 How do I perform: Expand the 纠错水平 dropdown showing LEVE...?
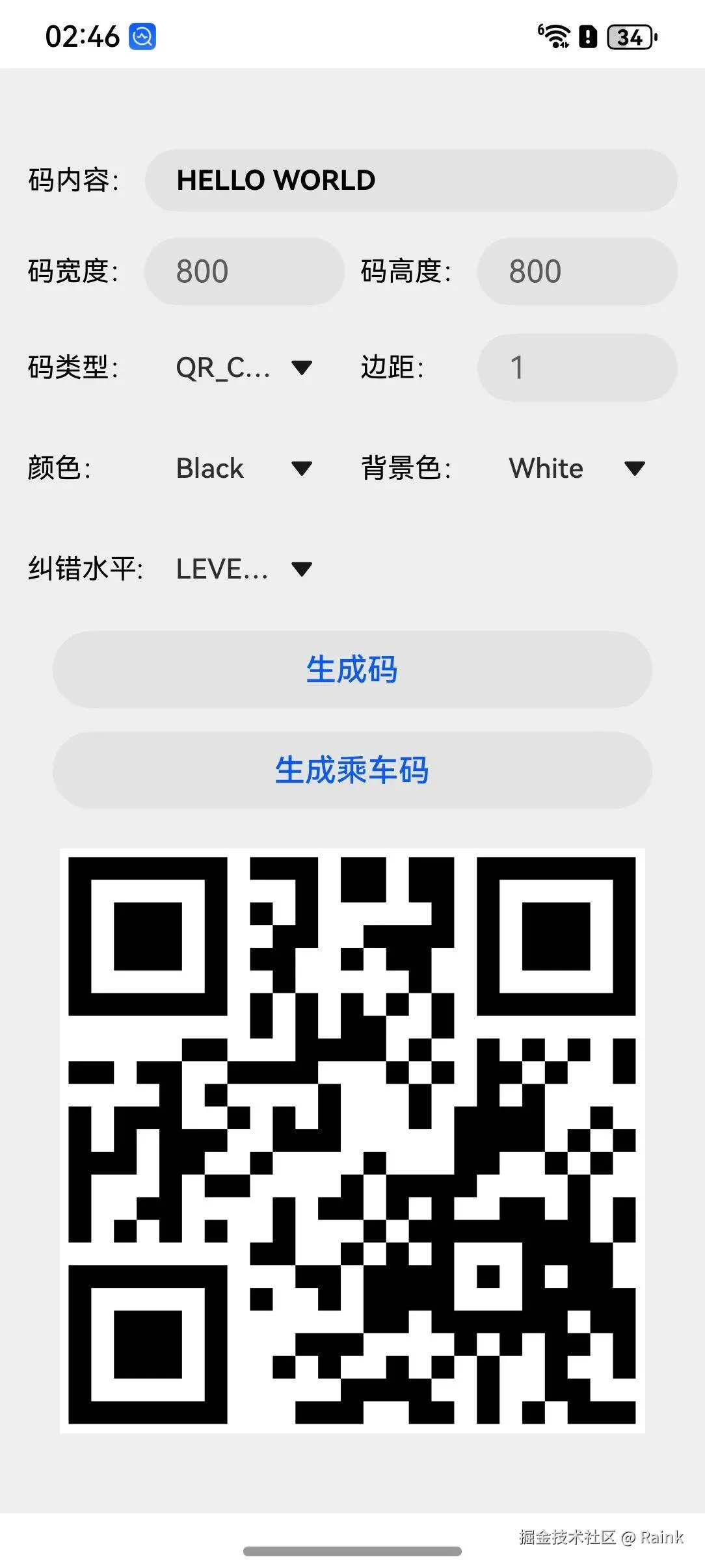[x=244, y=569]
